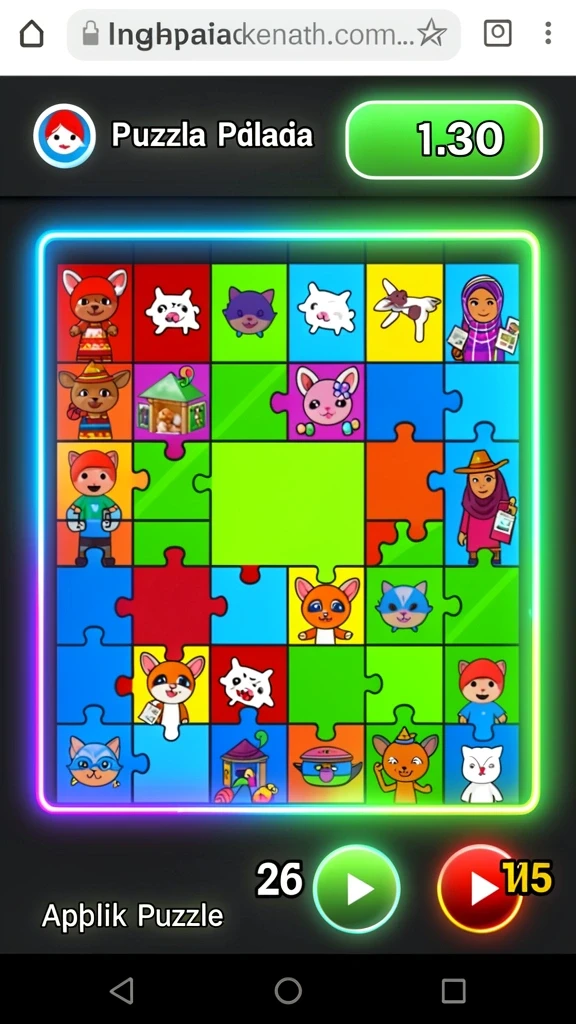
Task: Select the woman in purple headscarf tile
Action: (x=482, y=313)
